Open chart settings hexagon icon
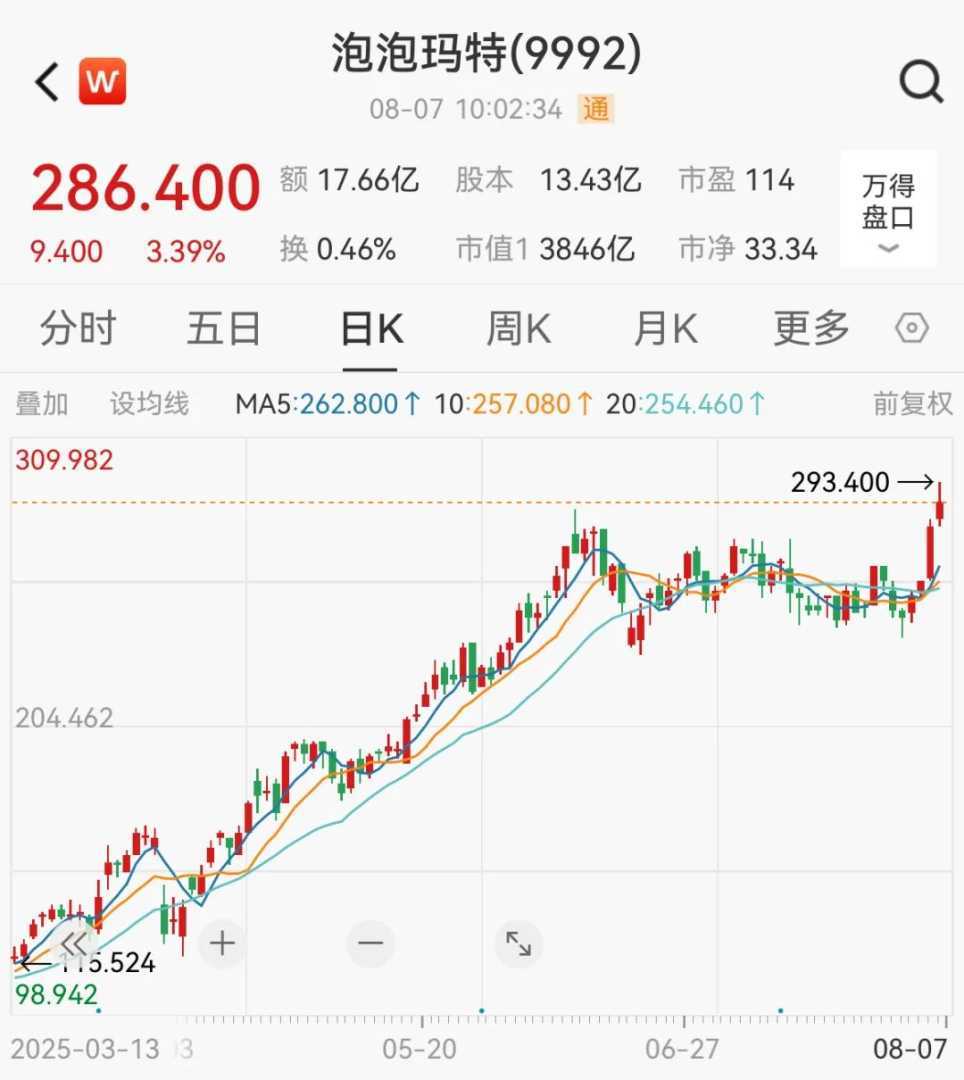Screen dimensions: 964x1080 tap(912, 329)
